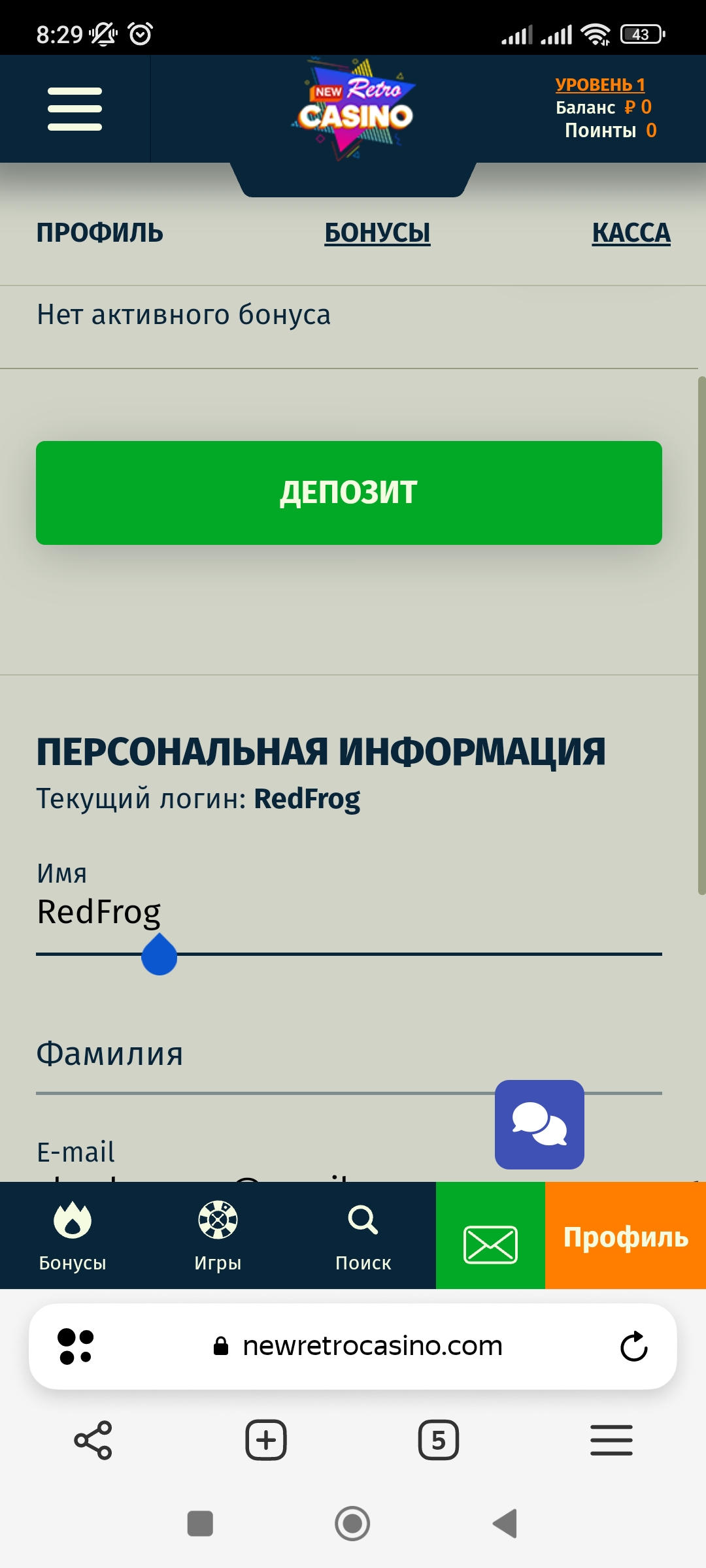This screenshot has height=1568, width=706.
Task: Tap the newretrocasino.com address bar
Action: coord(372,1347)
